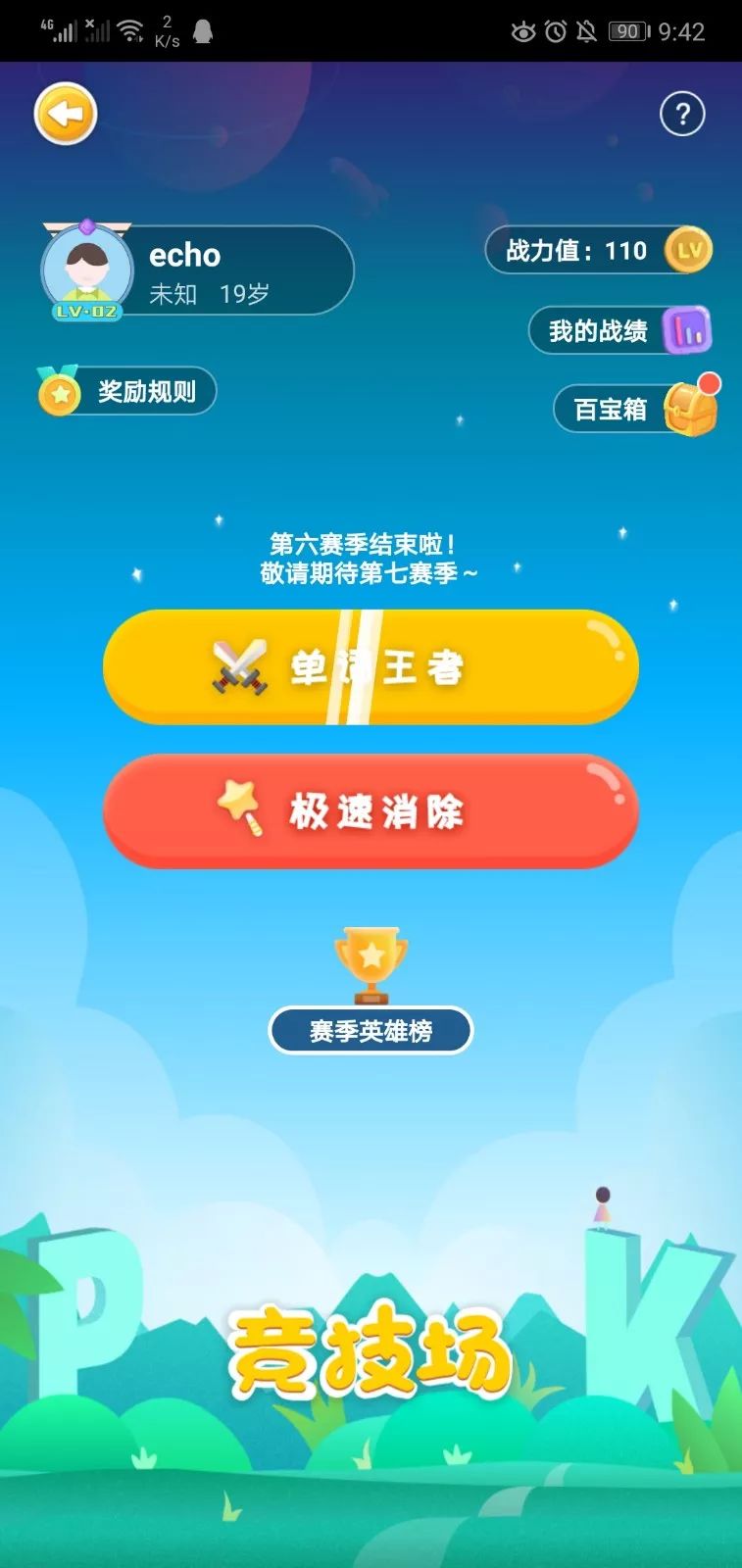Tap the purple stats icon beside 我的战绩
Viewport: 742px width, 1568px height.
[686, 331]
